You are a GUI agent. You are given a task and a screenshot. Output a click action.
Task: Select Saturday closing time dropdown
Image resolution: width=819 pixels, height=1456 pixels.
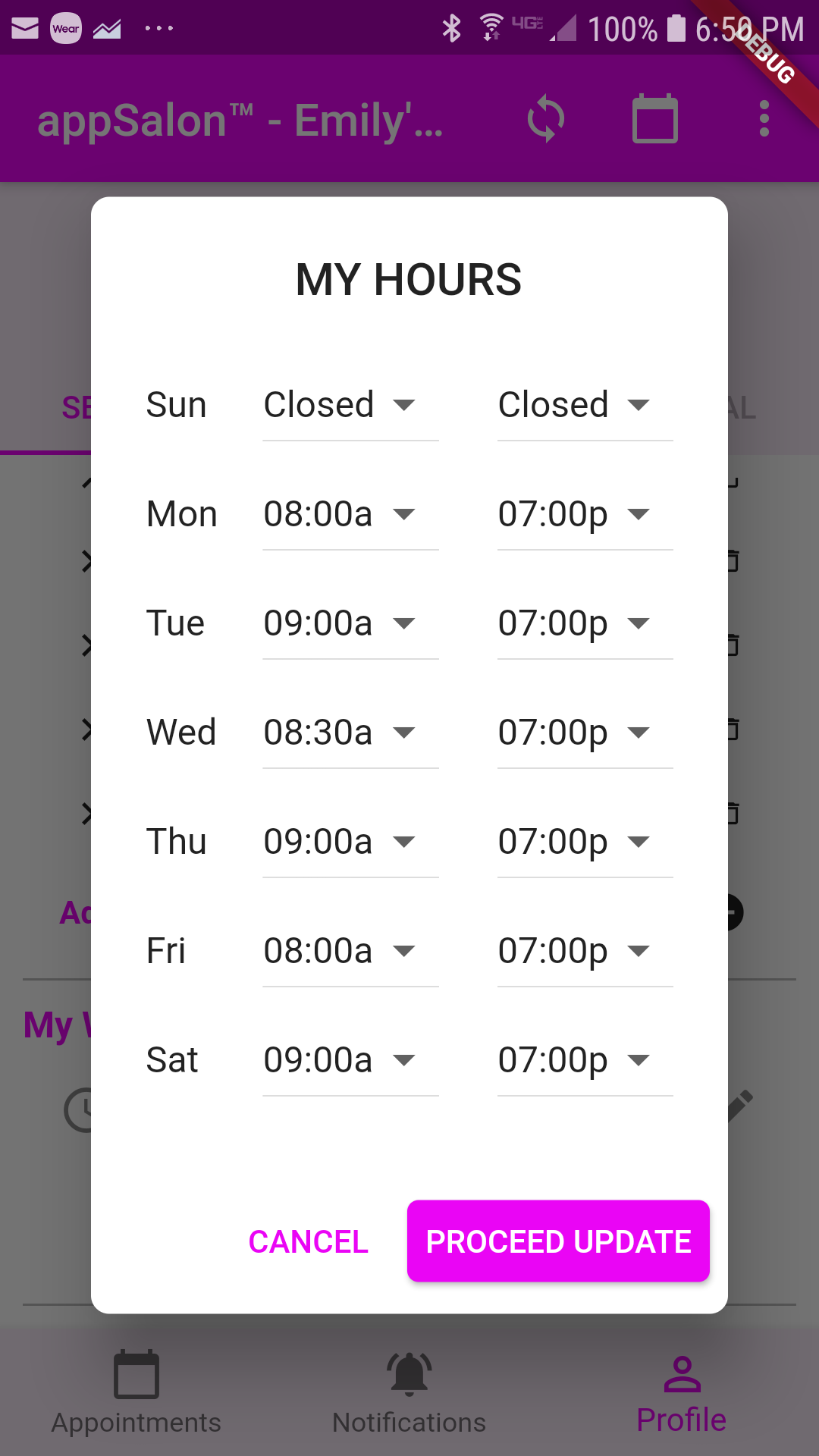click(x=584, y=1060)
